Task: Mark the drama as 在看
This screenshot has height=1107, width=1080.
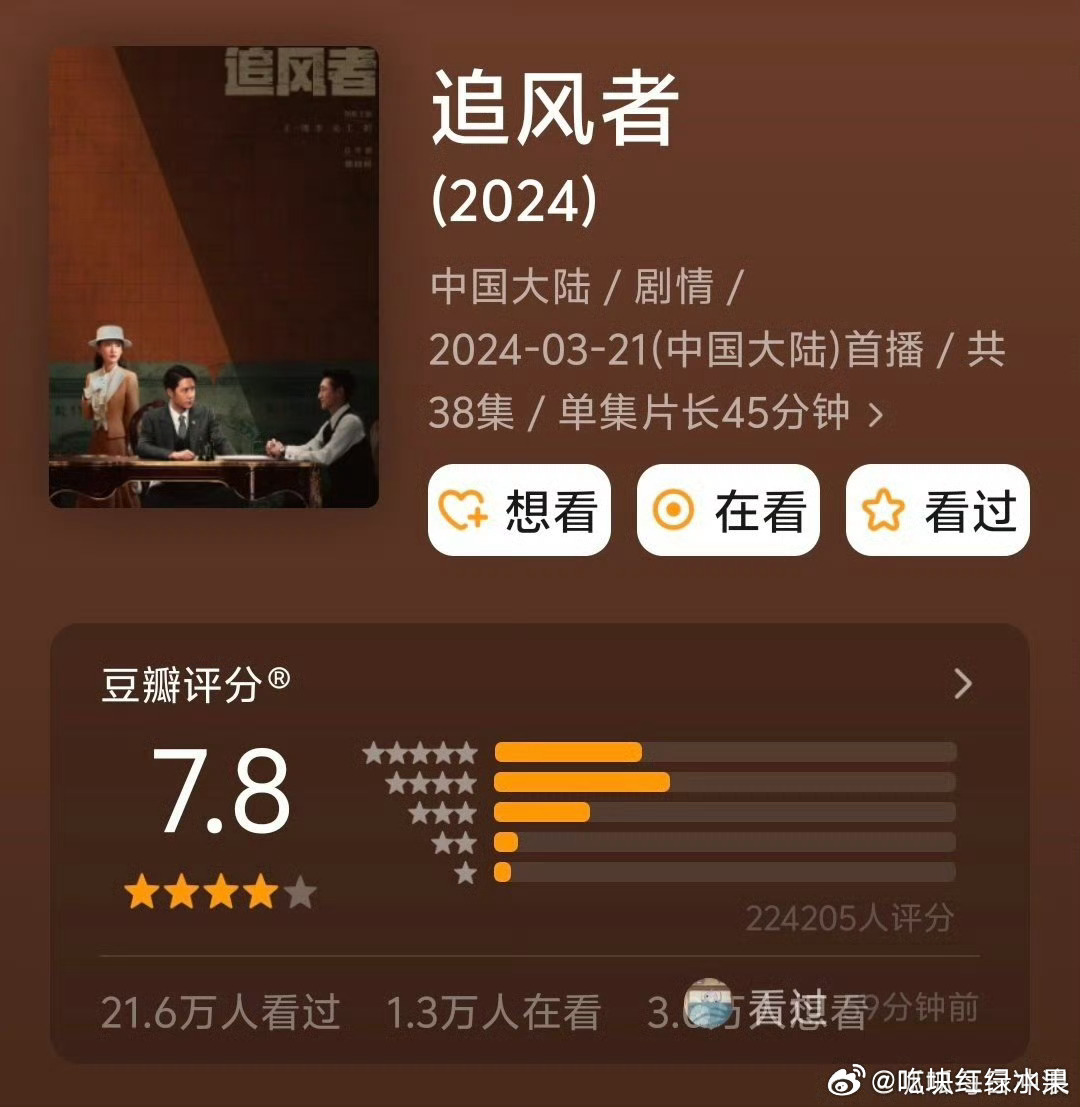Action: tap(729, 510)
